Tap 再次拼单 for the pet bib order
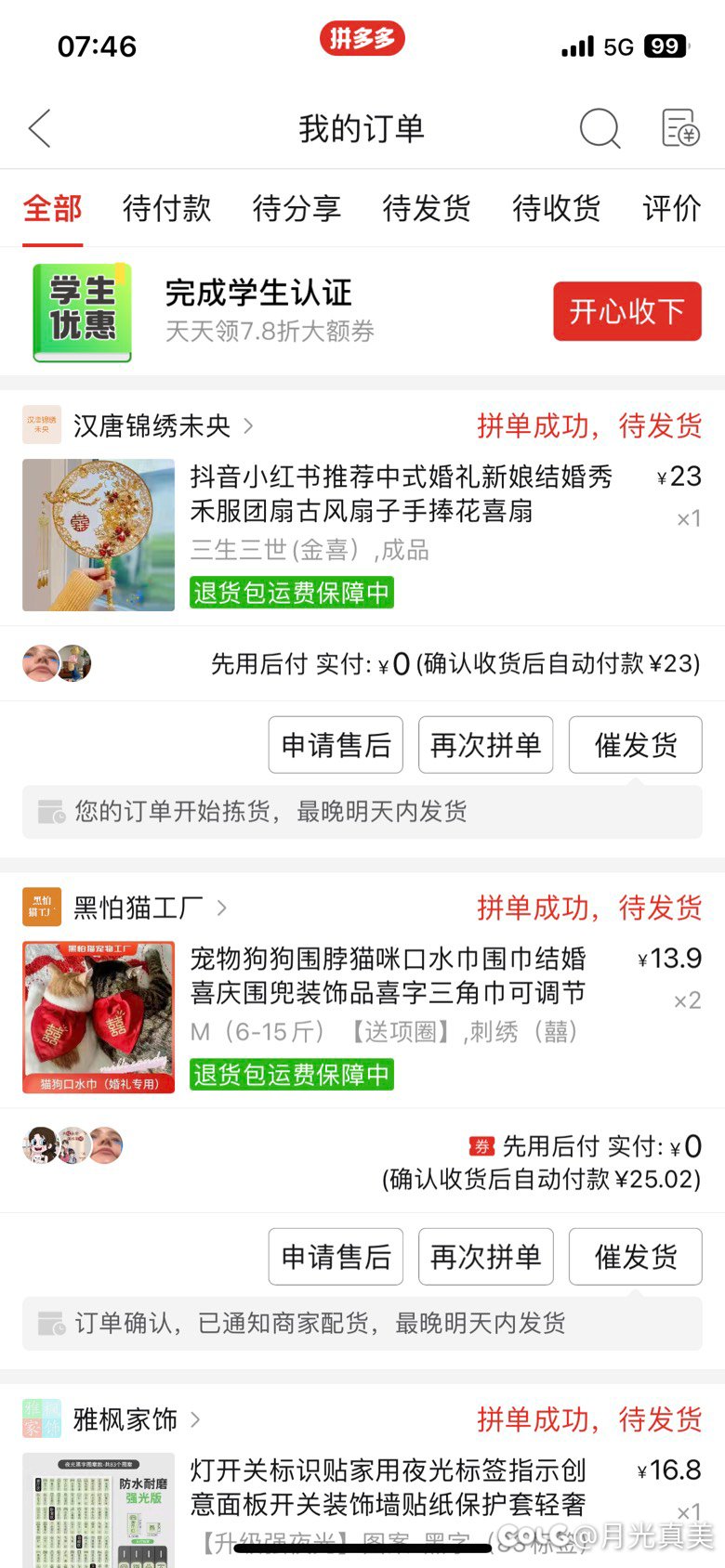 tap(485, 1257)
